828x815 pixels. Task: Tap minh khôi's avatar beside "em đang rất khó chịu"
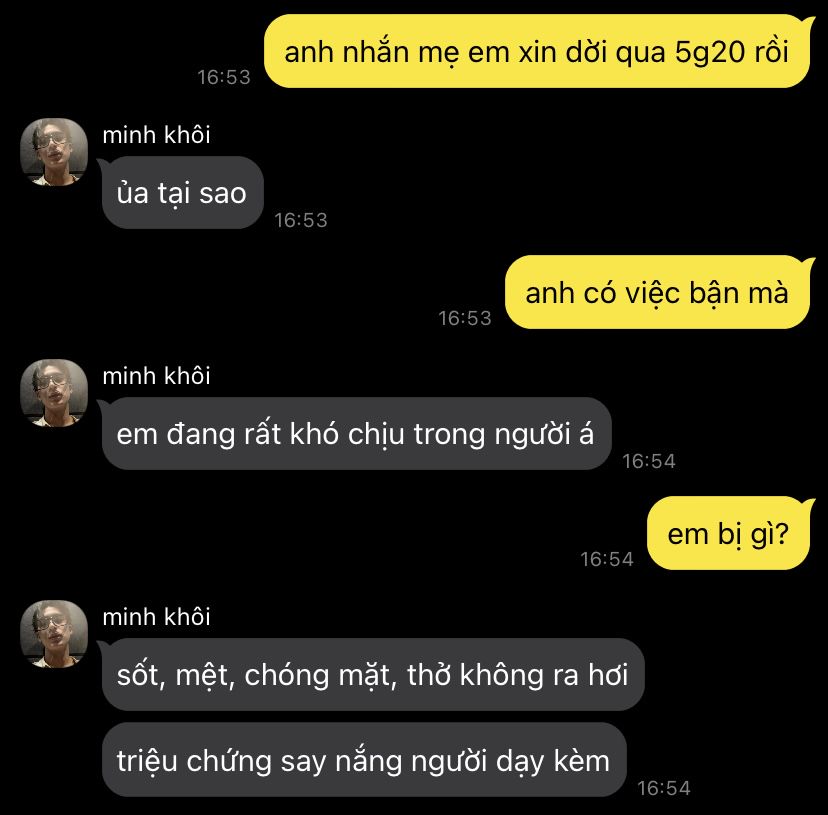[54, 393]
